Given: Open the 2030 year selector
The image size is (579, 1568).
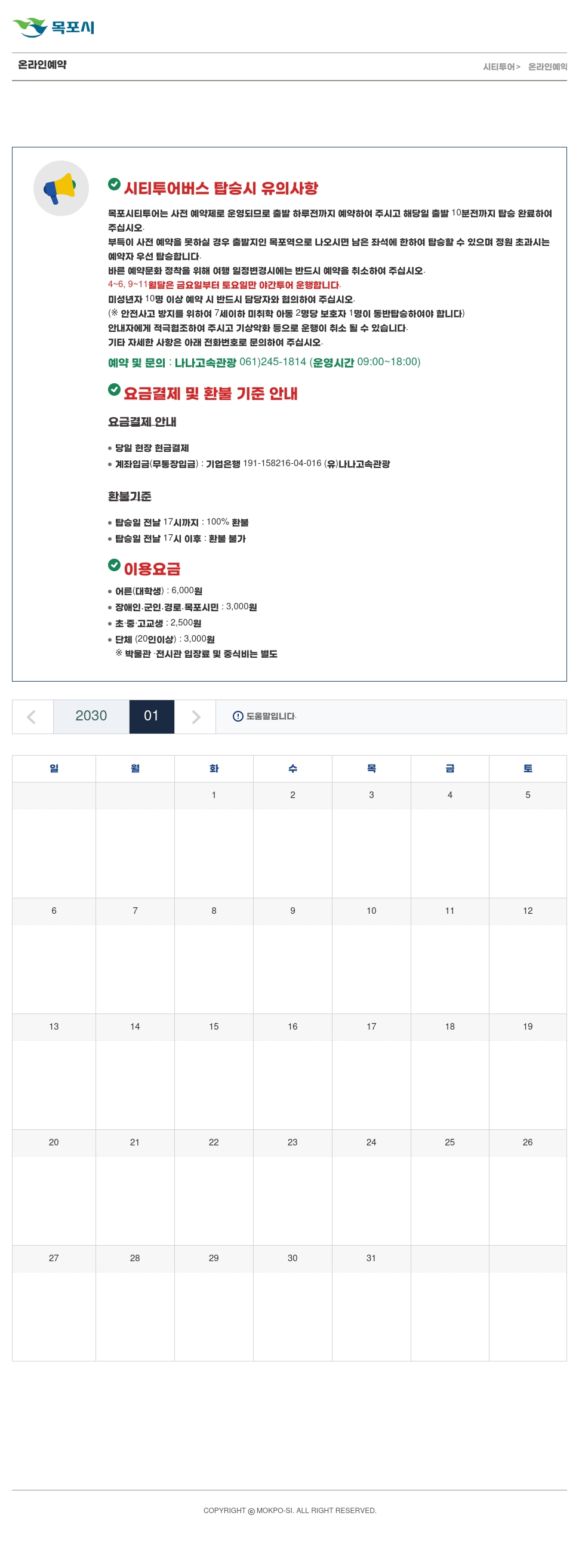Looking at the screenshot, I should click(x=91, y=716).
